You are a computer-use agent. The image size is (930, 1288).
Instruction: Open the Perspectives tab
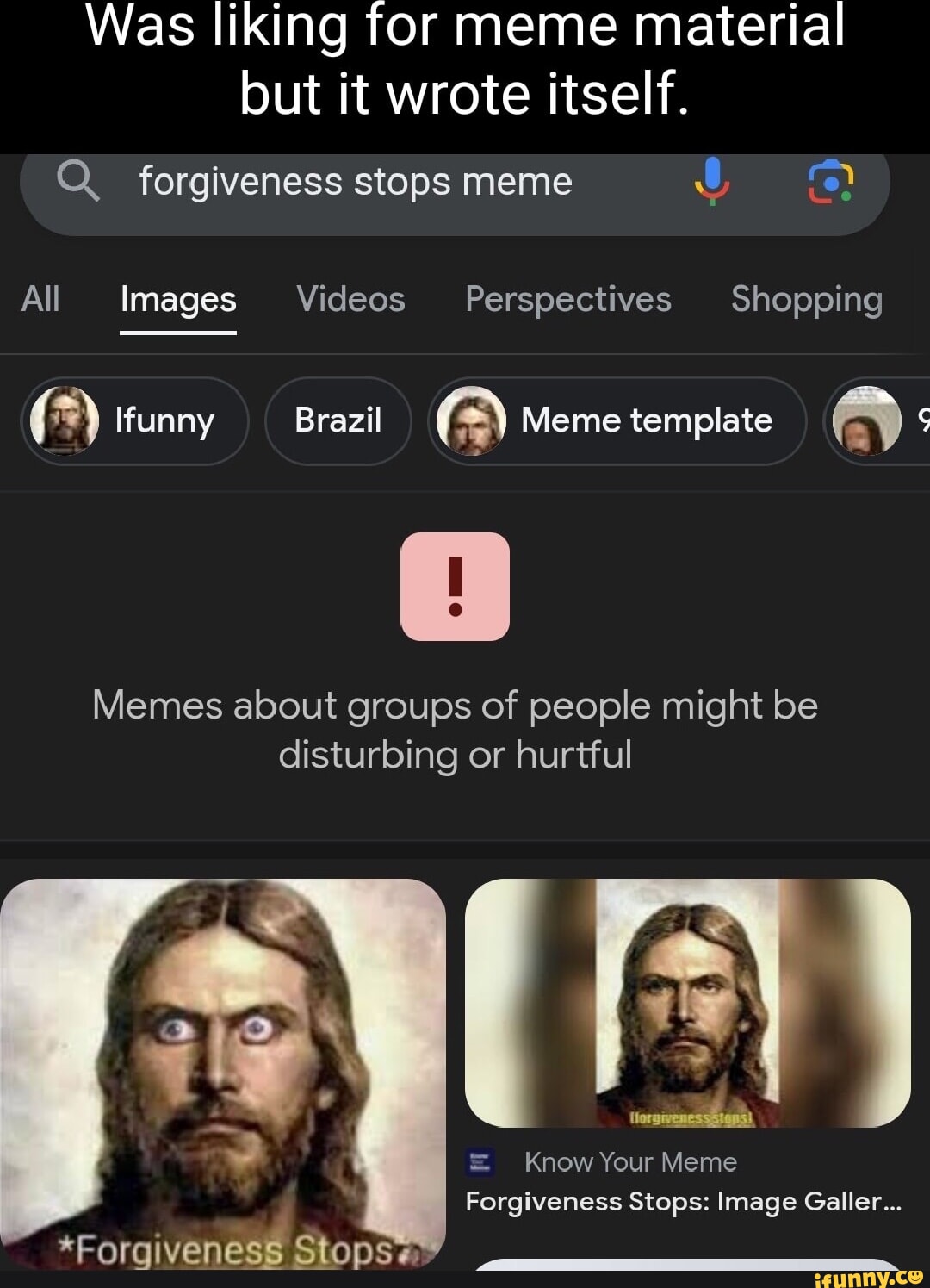(567, 299)
